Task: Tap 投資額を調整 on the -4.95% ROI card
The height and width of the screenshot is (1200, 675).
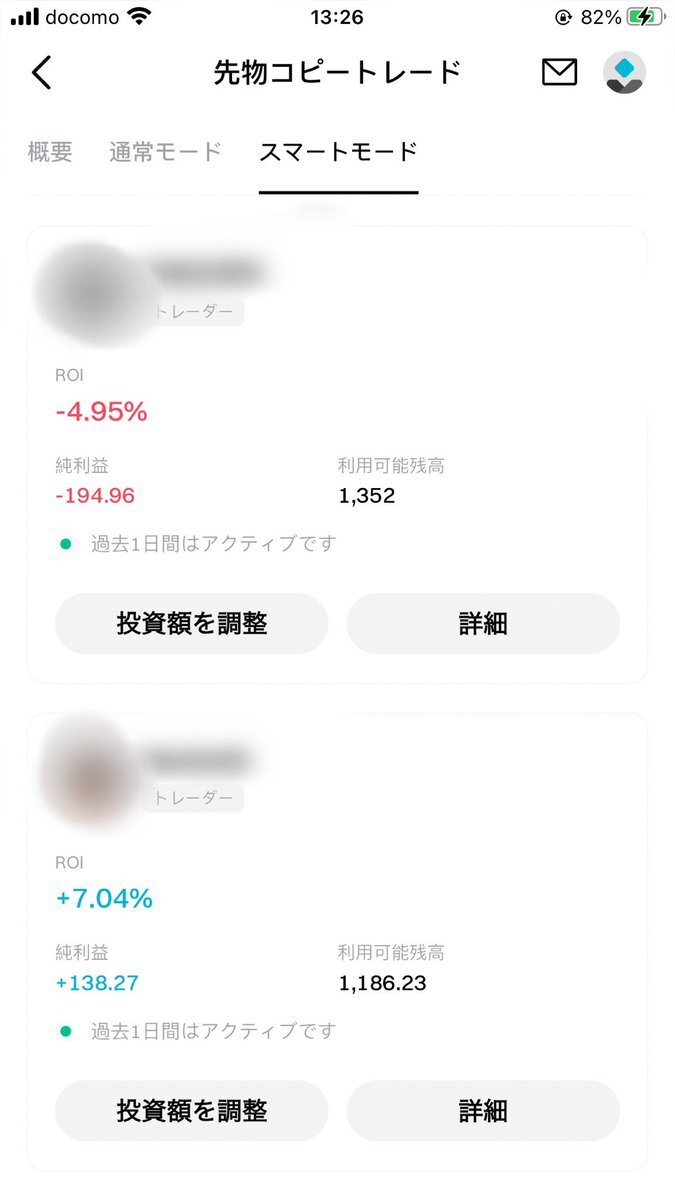Action: pos(191,624)
